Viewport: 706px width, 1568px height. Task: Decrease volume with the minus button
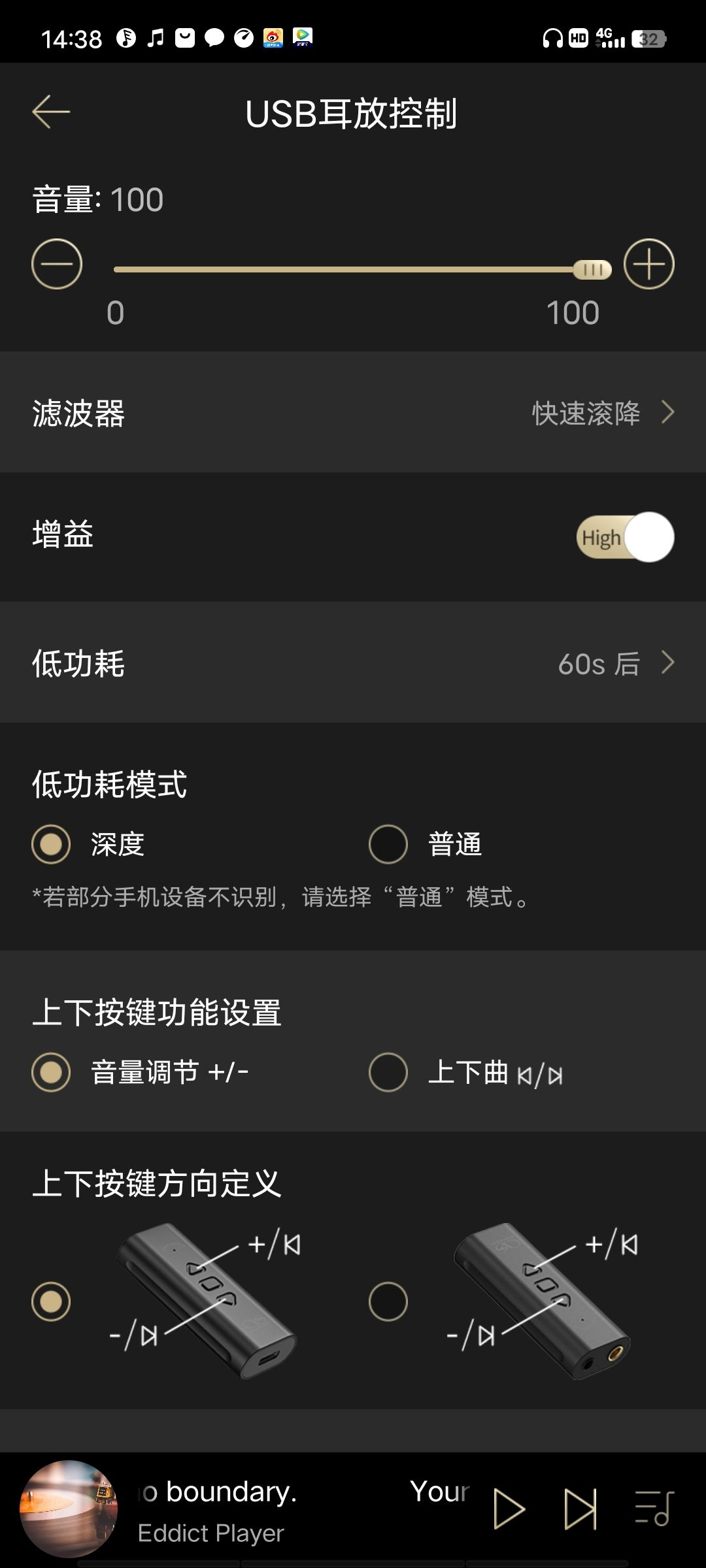pos(57,264)
